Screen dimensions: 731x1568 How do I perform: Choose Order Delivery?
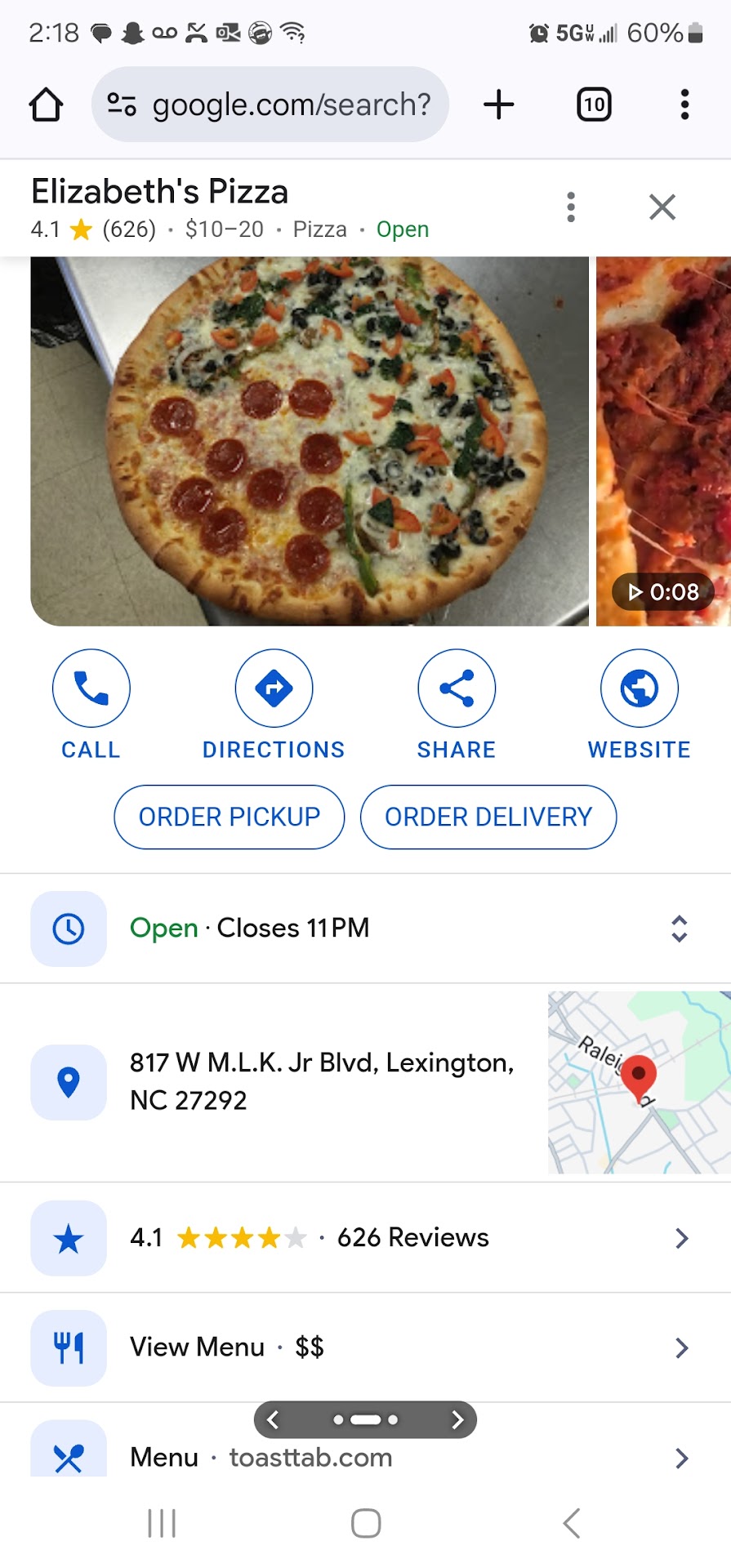tap(488, 817)
